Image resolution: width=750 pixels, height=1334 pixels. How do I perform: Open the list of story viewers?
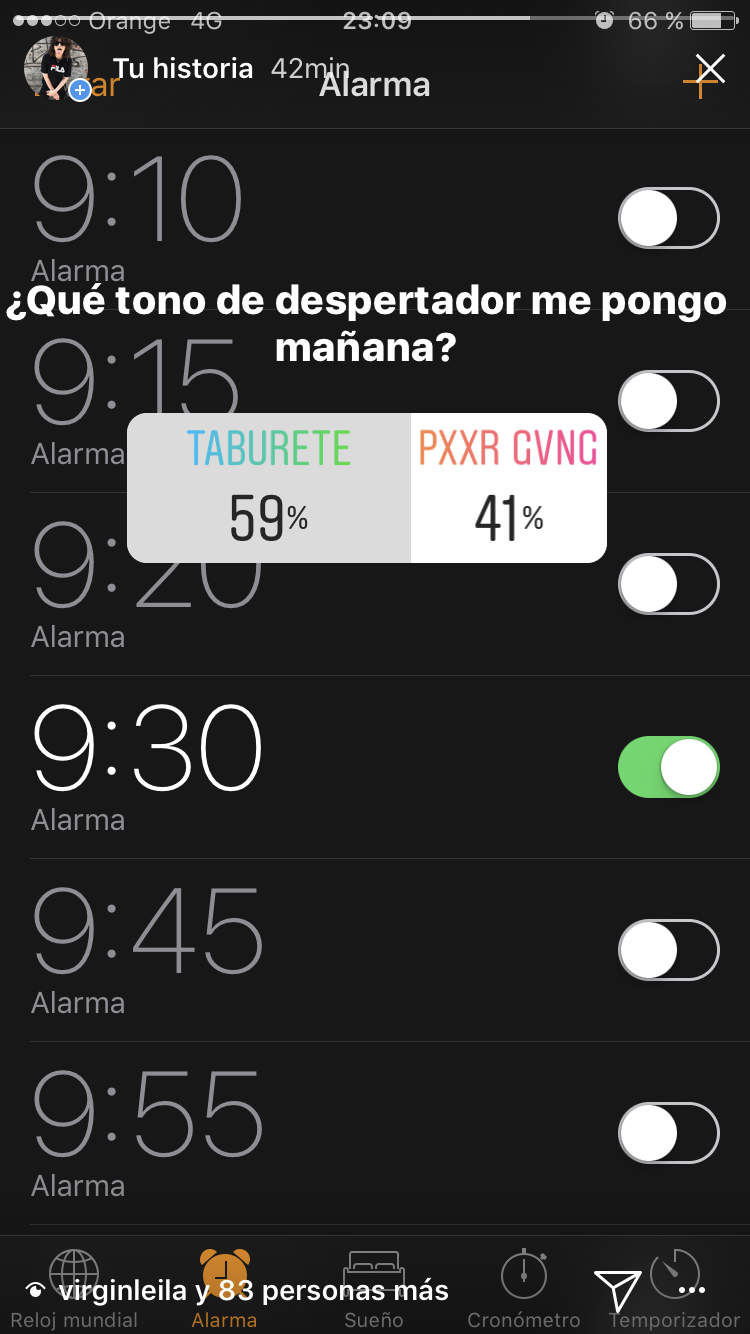tap(240, 1291)
